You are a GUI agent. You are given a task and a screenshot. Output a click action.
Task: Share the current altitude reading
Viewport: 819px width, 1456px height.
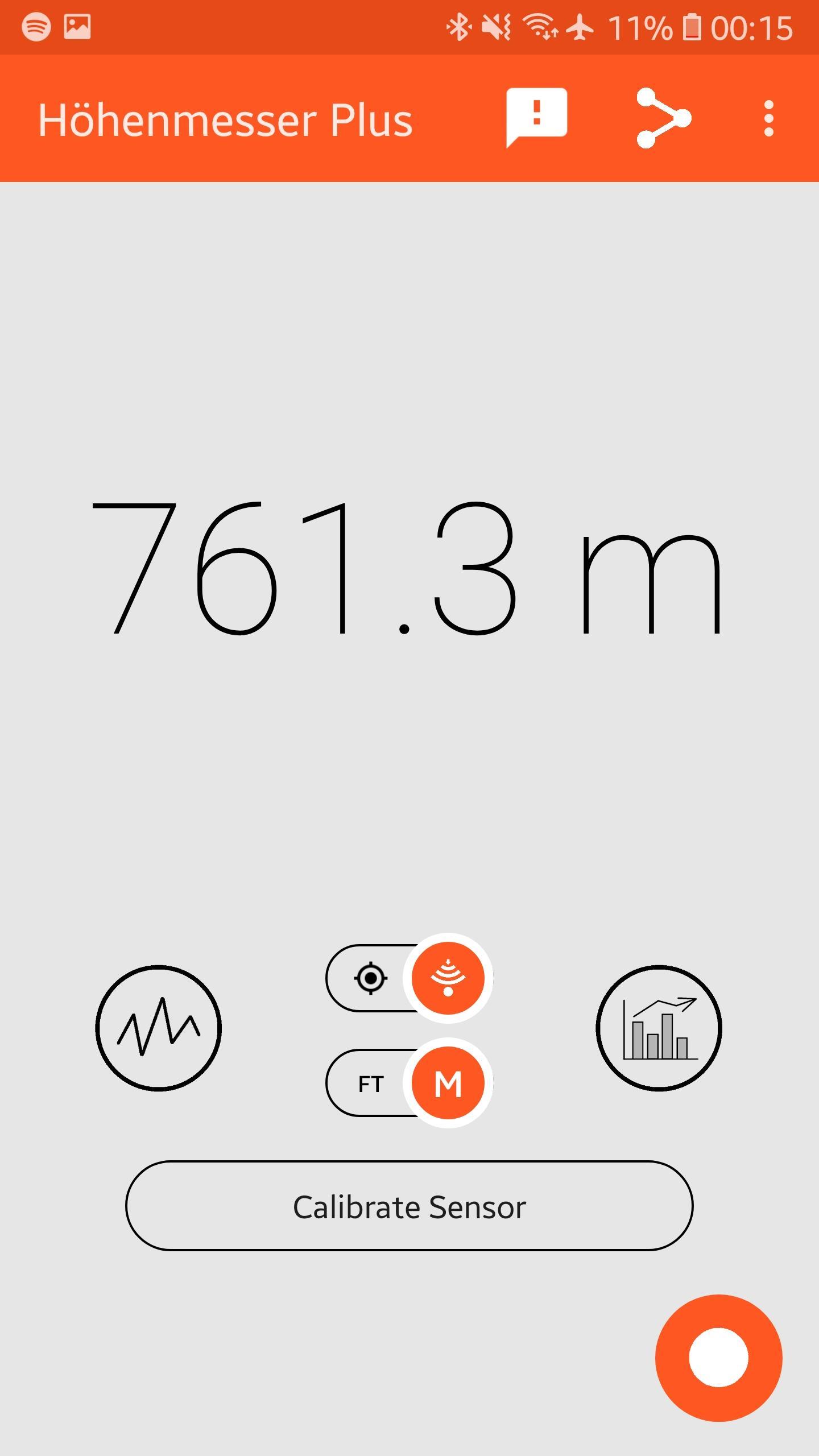(x=663, y=118)
